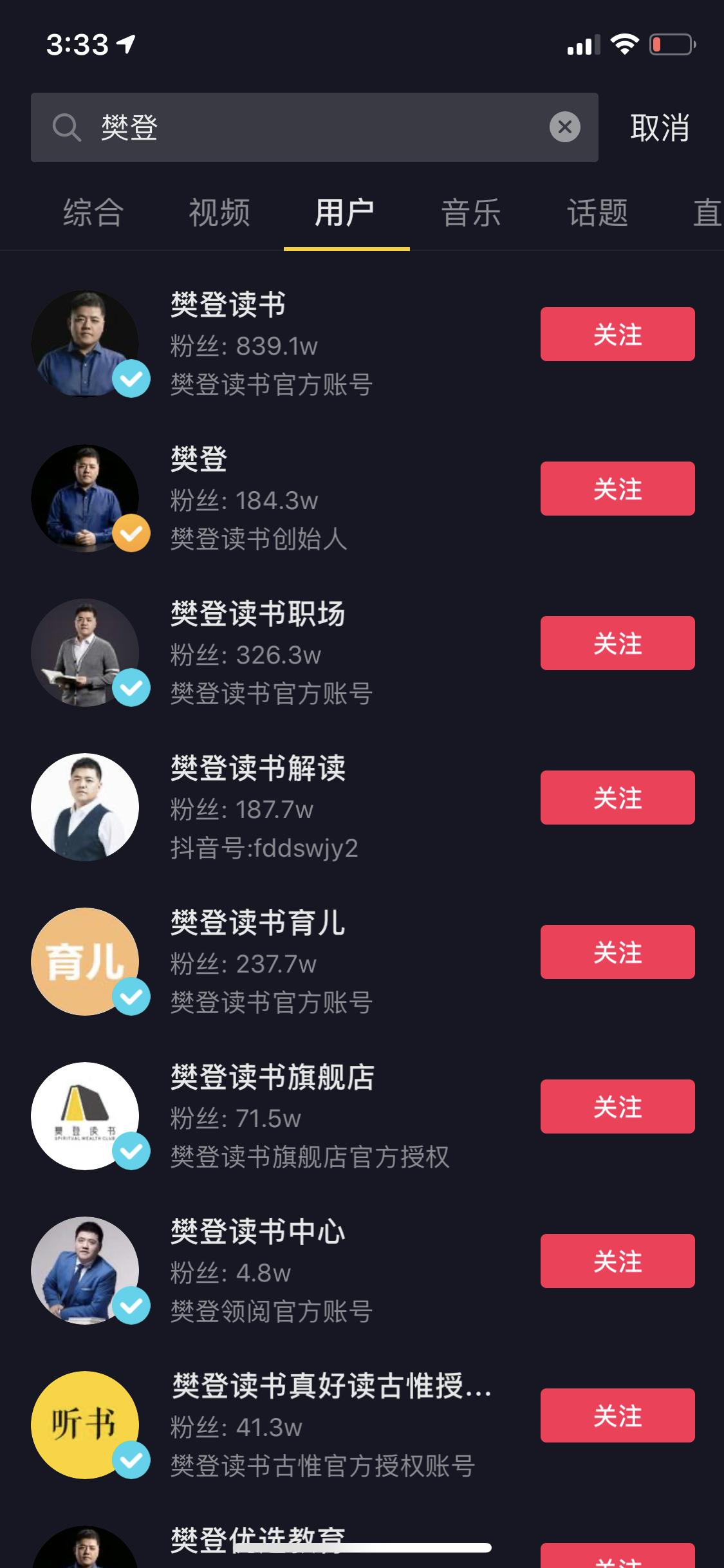Viewport: 724px width, 1568px height.
Task: Follow 樊登读书职场
Action: [x=617, y=642]
